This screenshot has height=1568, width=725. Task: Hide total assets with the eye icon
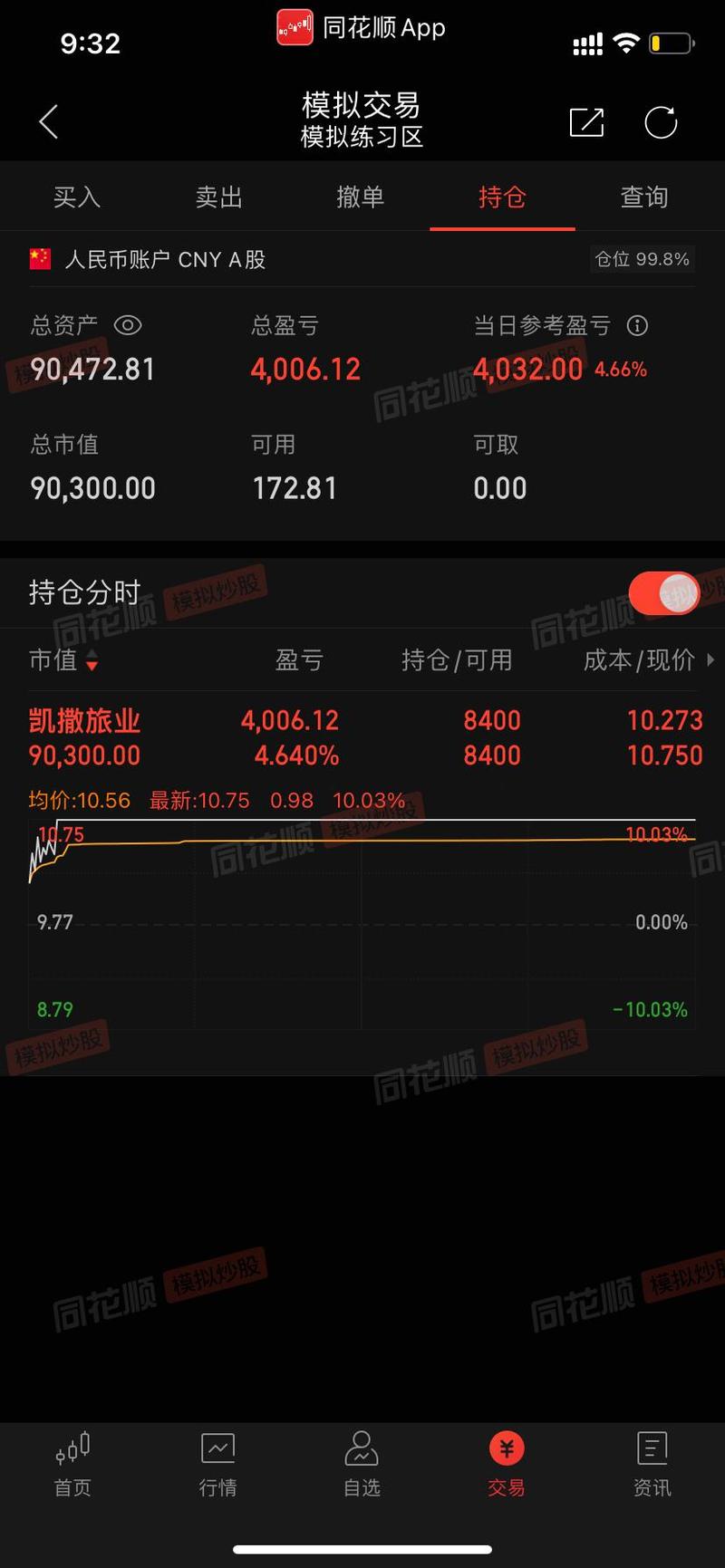[128, 325]
